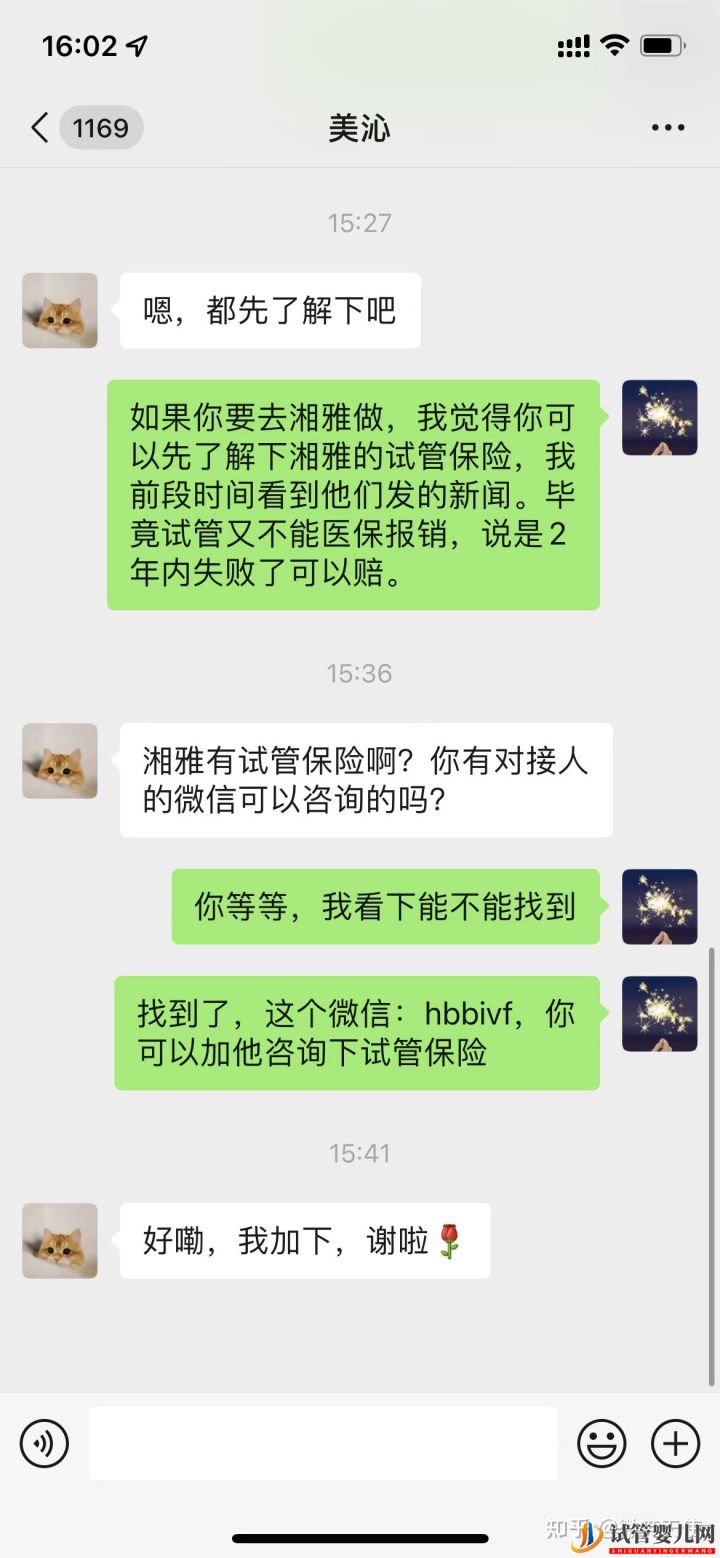Viewport: 720px width, 1558px height.
Task: Tap the plus icon for more options
Action: (x=675, y=1443)
